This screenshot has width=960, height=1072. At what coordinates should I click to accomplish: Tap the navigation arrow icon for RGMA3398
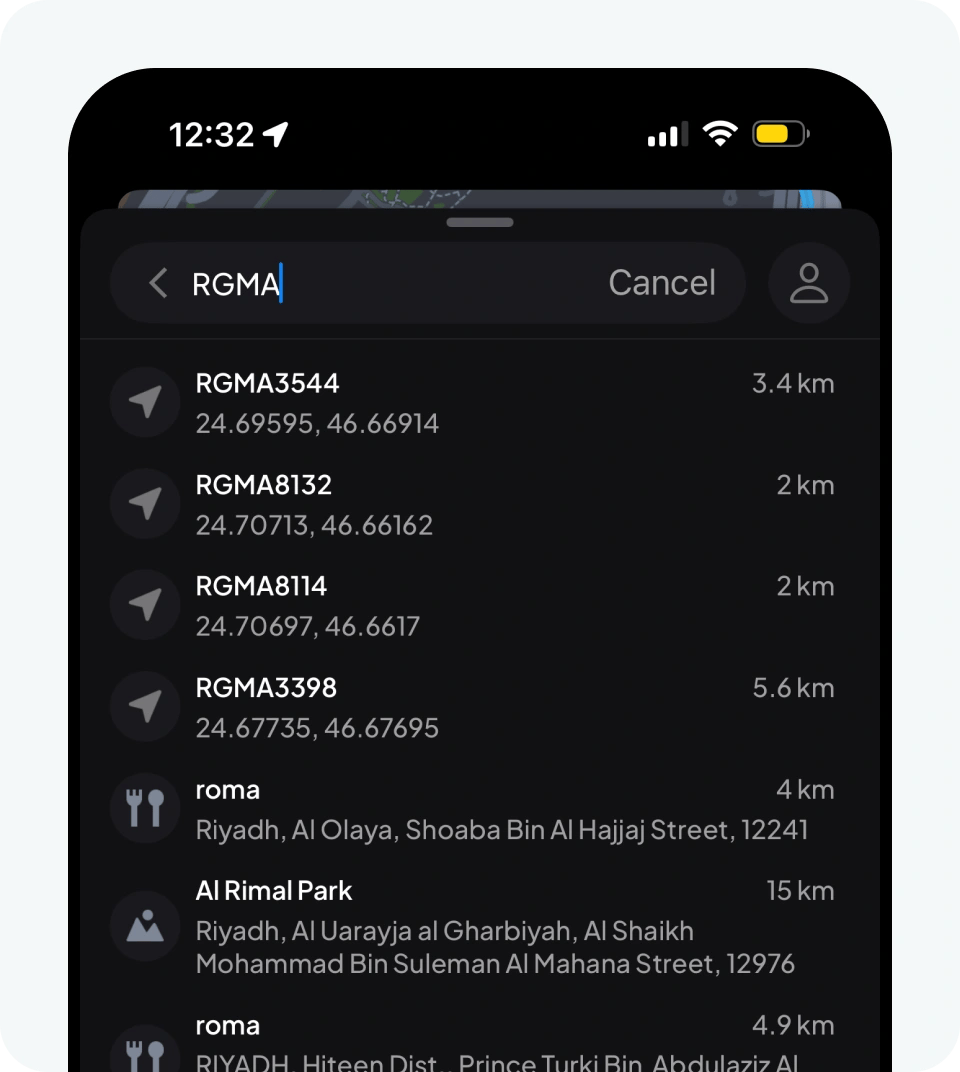[145, 706]
